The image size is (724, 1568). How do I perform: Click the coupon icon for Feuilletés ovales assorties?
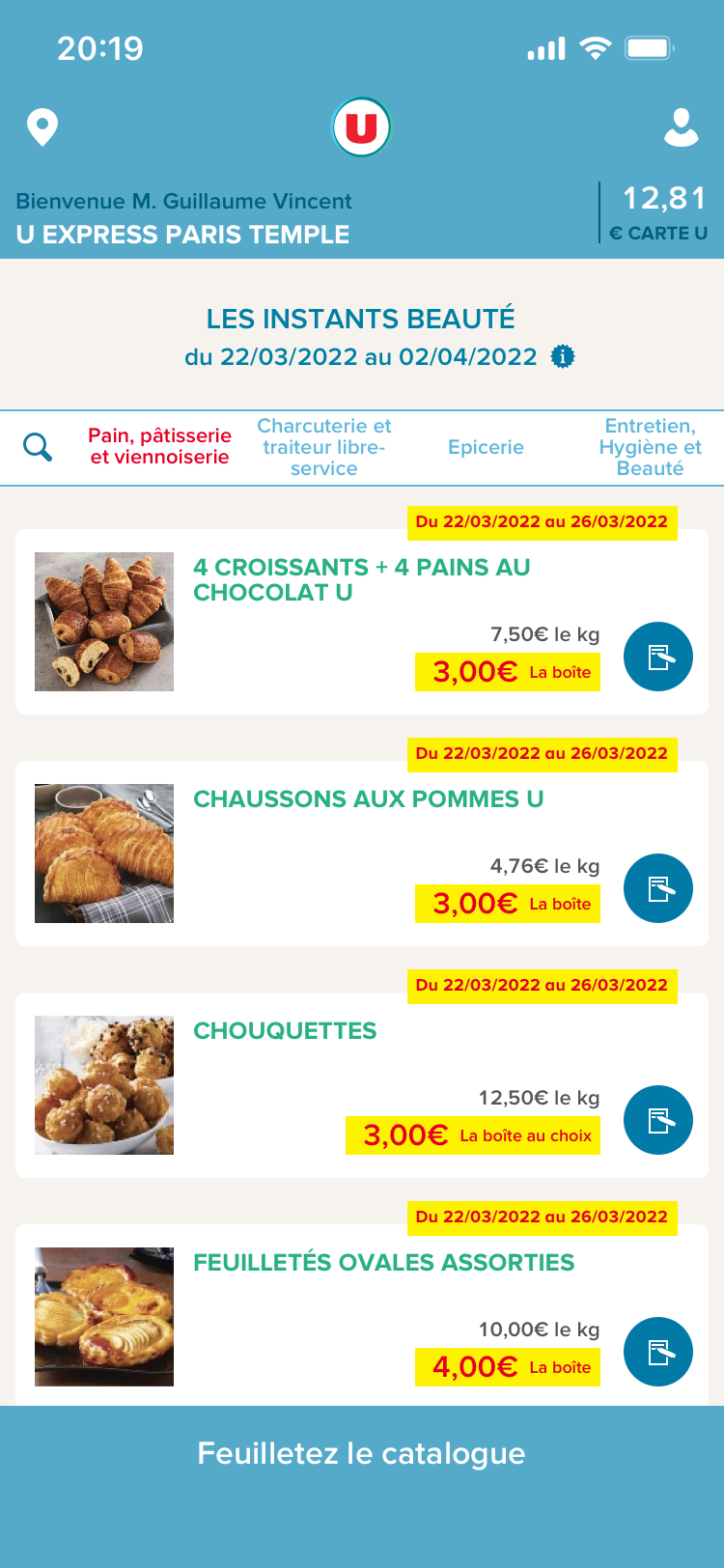658,1351
